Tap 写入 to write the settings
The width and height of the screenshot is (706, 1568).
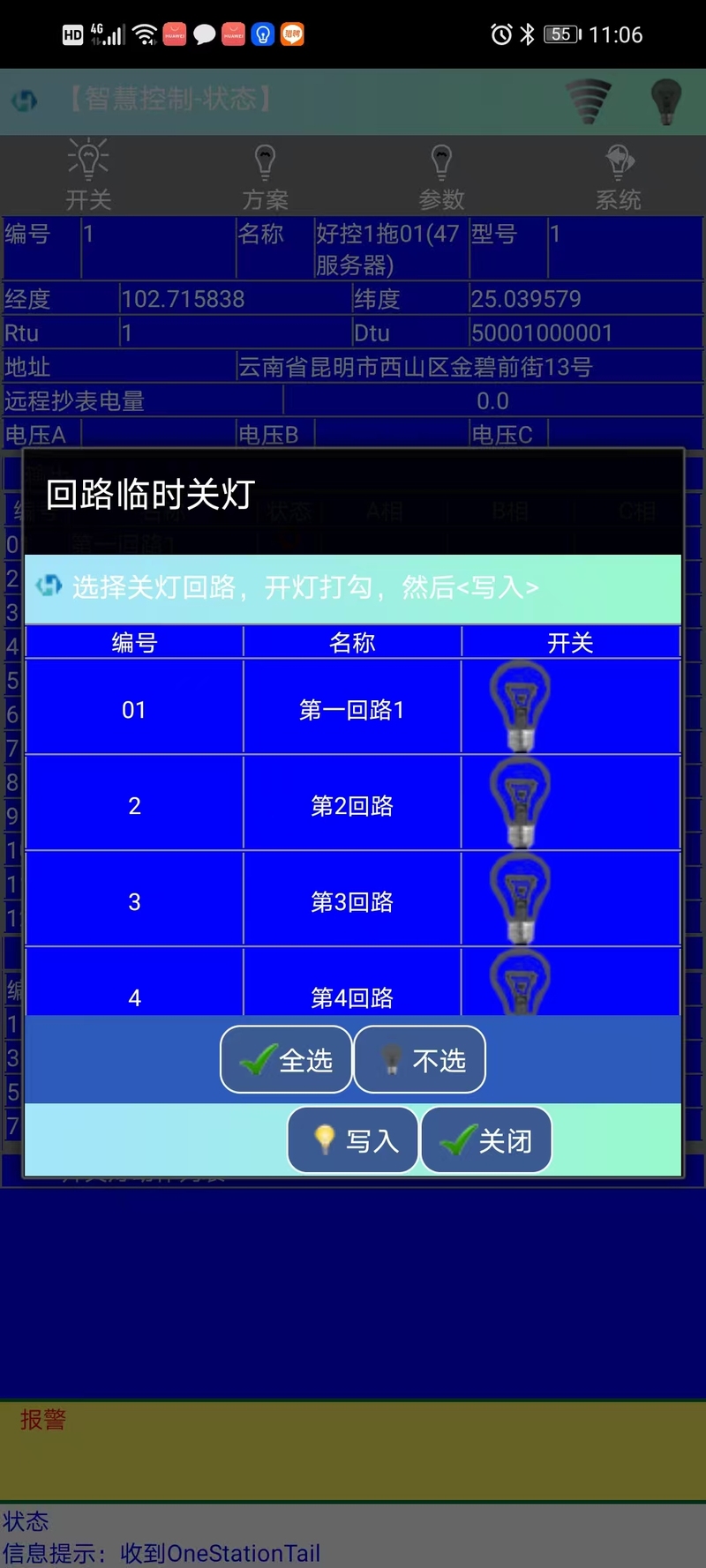pyautogui.click(x=353, y=1140)
